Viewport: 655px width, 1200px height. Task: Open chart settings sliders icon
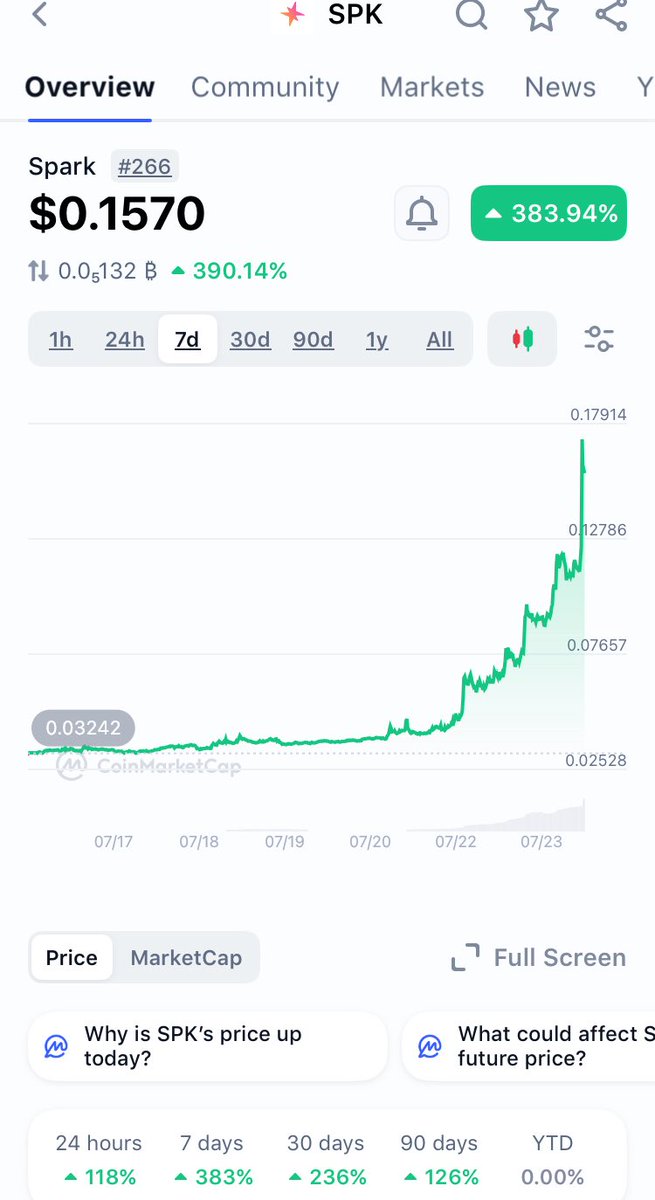[x=599, y=339]
